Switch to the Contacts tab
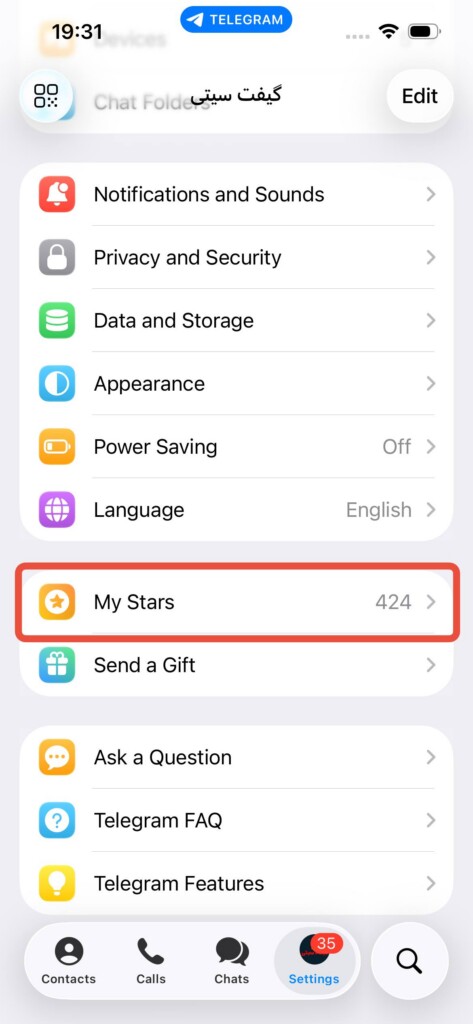The image size is (473, 1024). point(69,961)
